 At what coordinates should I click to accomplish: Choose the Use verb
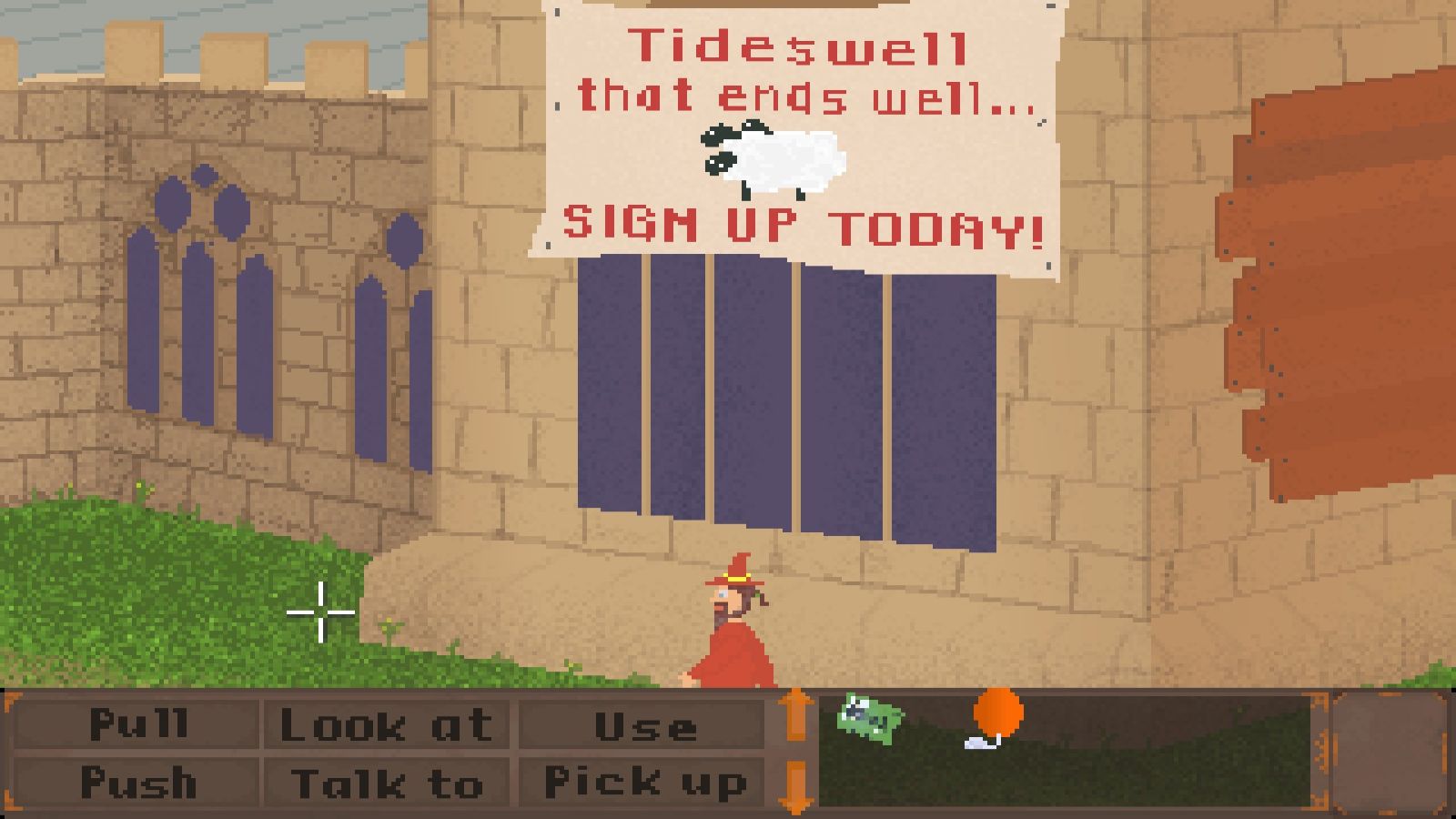click(x=644, y=726)
